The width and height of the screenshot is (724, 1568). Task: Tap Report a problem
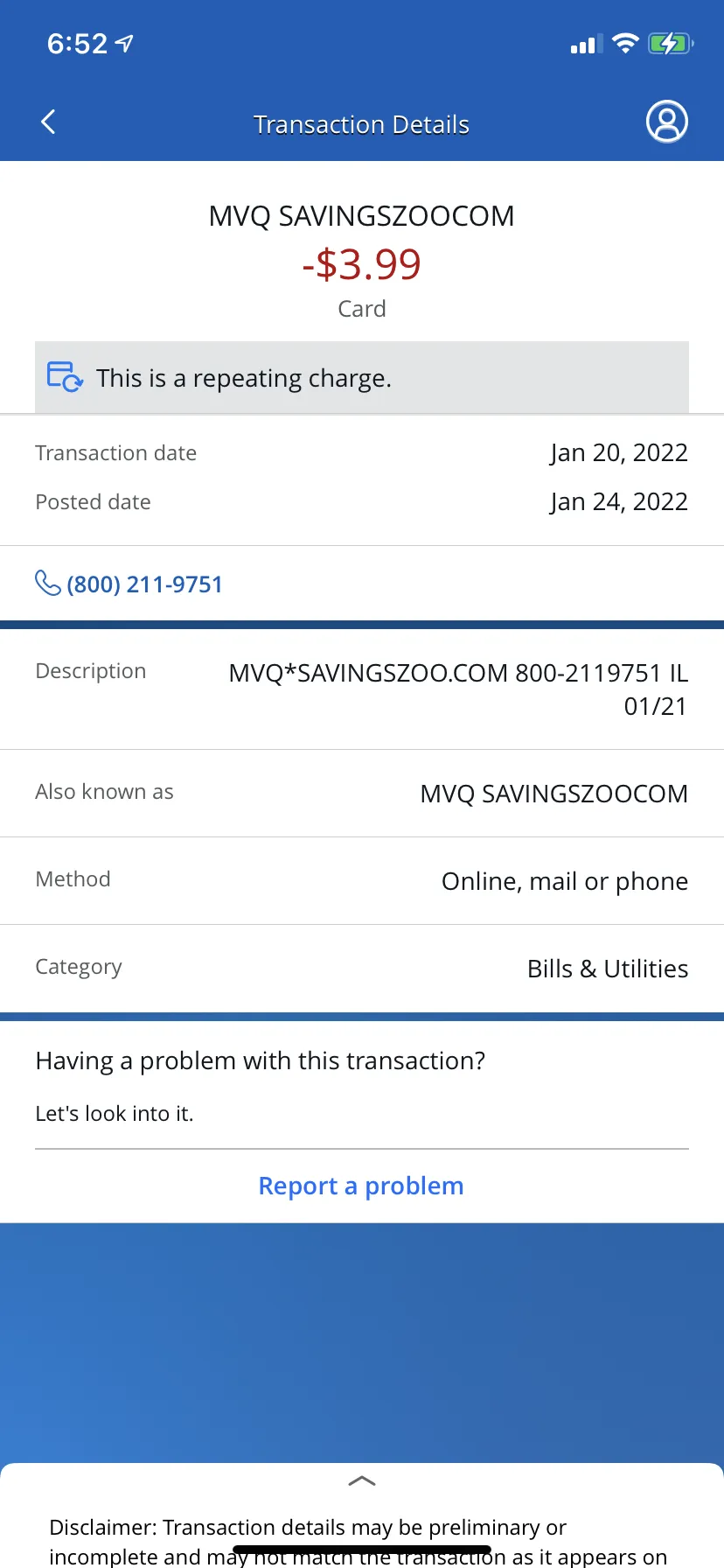click(x=361, y=1186)
